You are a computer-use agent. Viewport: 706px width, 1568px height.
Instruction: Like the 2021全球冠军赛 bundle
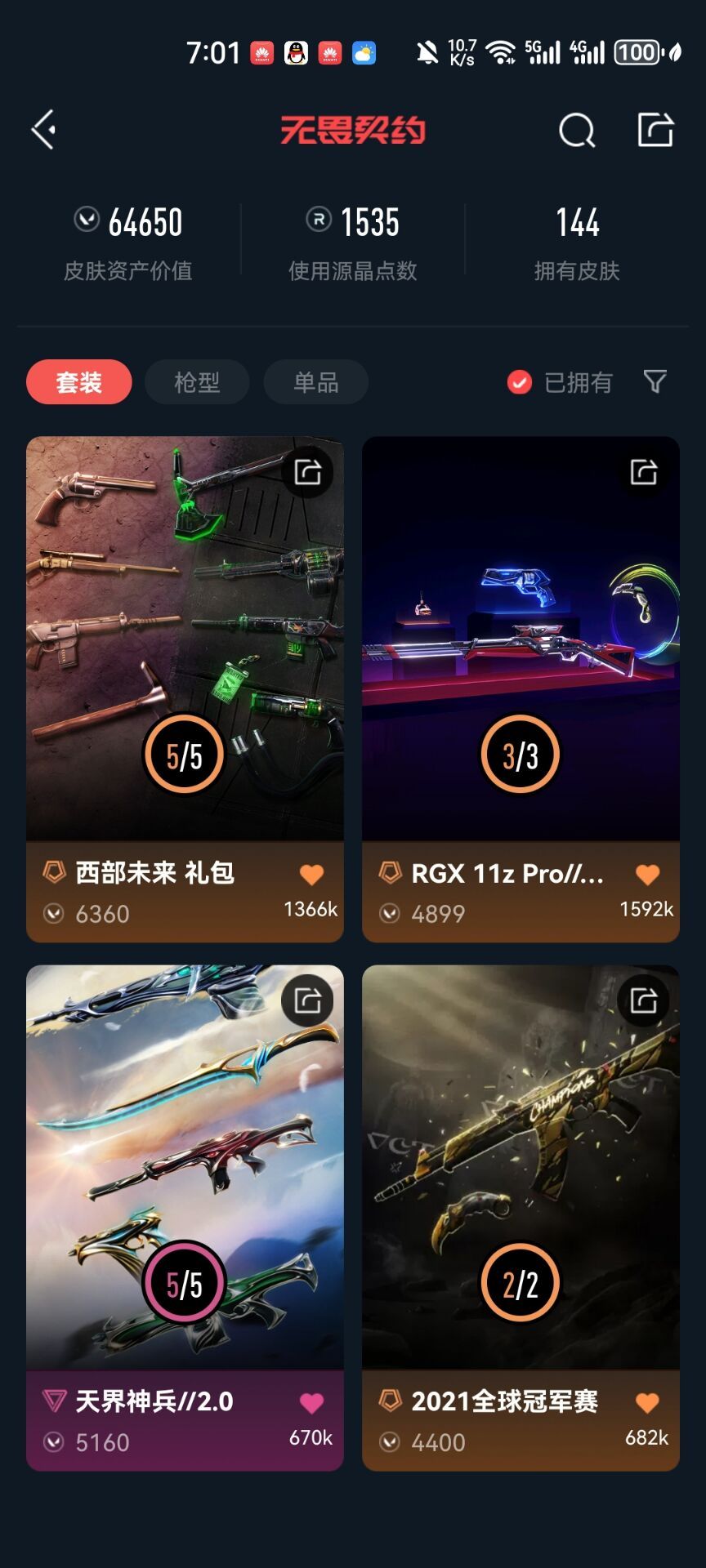point(647,1403)
